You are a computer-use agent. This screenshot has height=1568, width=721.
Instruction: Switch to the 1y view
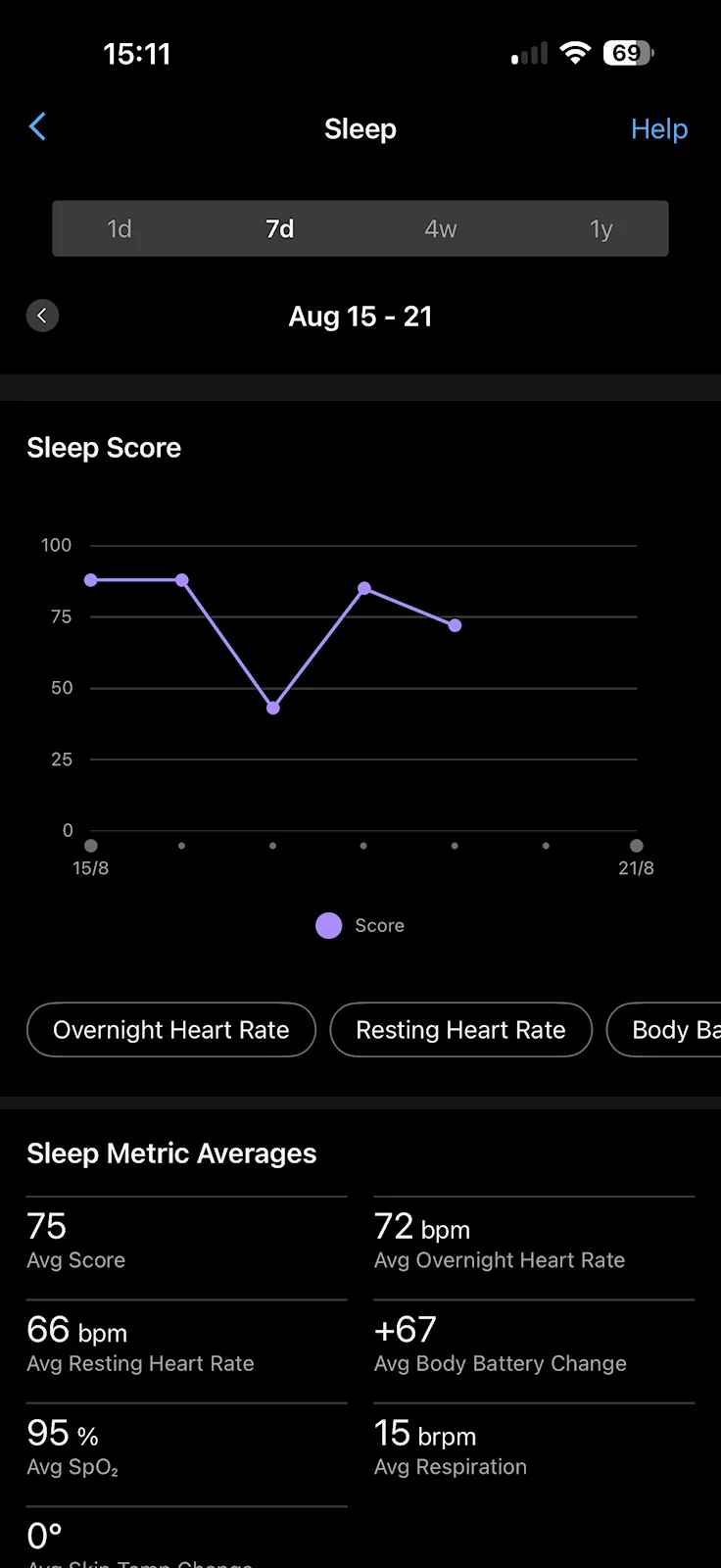(x=601, y=228)
